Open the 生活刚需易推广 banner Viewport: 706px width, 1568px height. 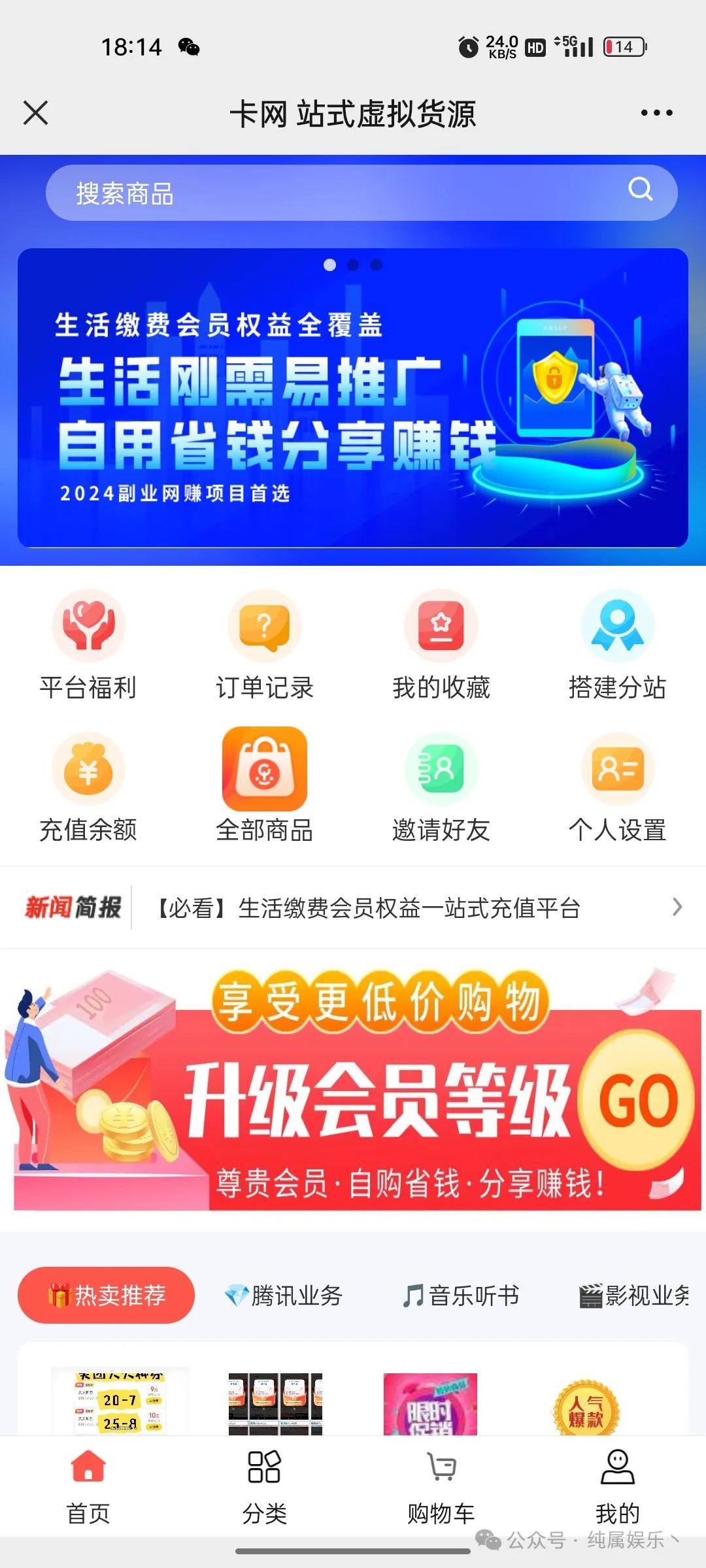click(x=353, y=399)
